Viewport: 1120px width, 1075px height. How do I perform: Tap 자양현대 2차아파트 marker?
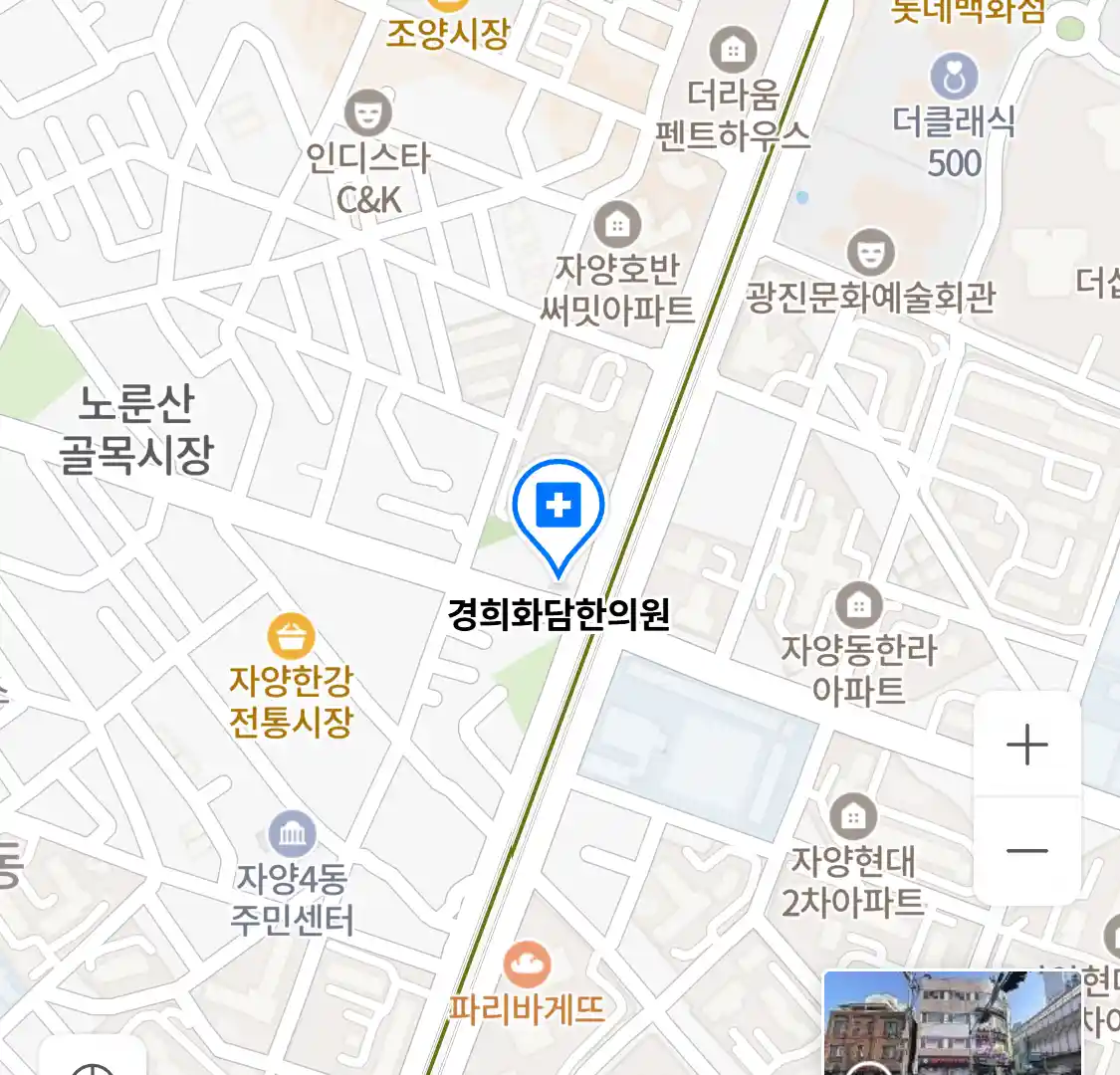(853, 817)
